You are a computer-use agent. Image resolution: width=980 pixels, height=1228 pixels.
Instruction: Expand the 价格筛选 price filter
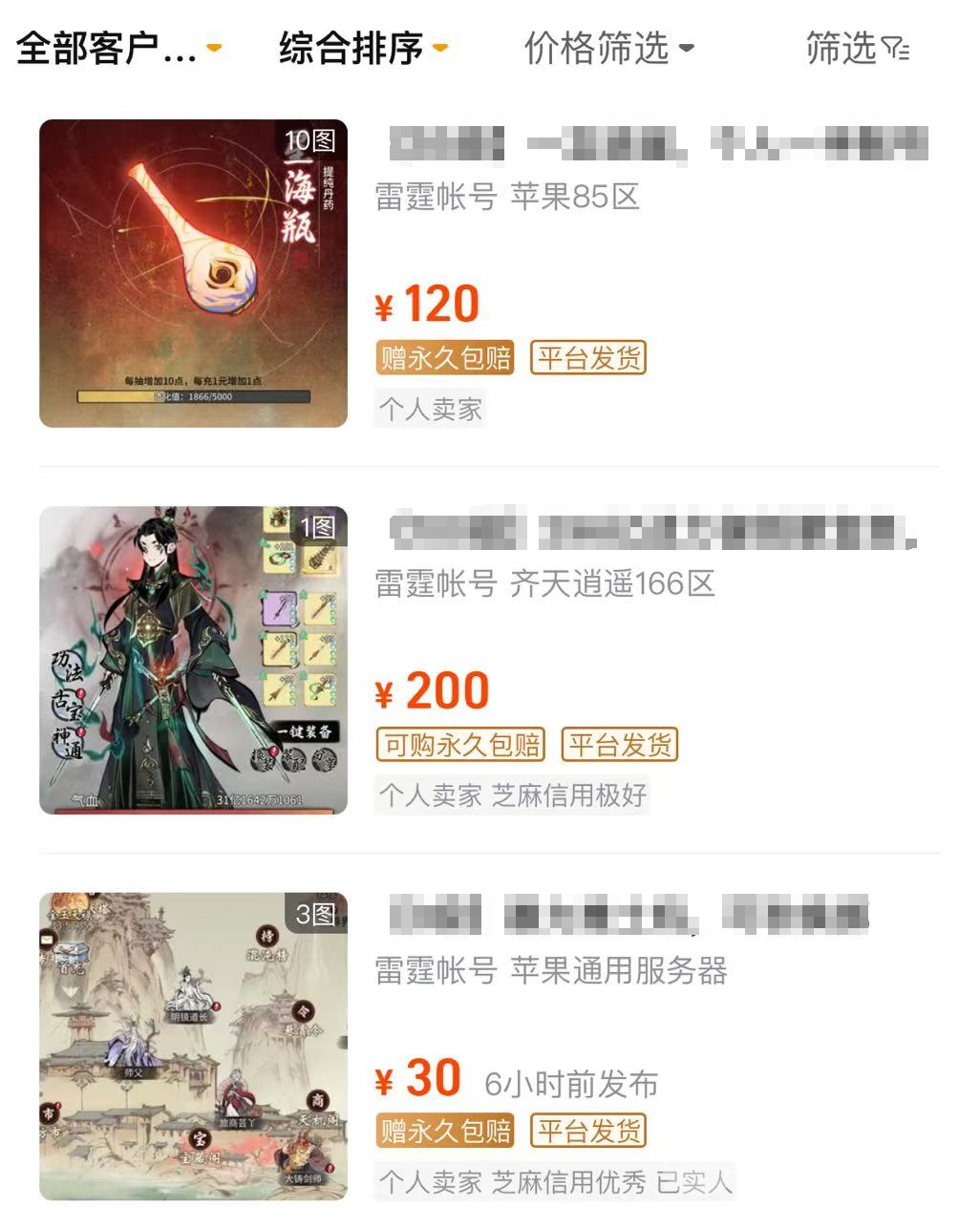coord(608,48)
